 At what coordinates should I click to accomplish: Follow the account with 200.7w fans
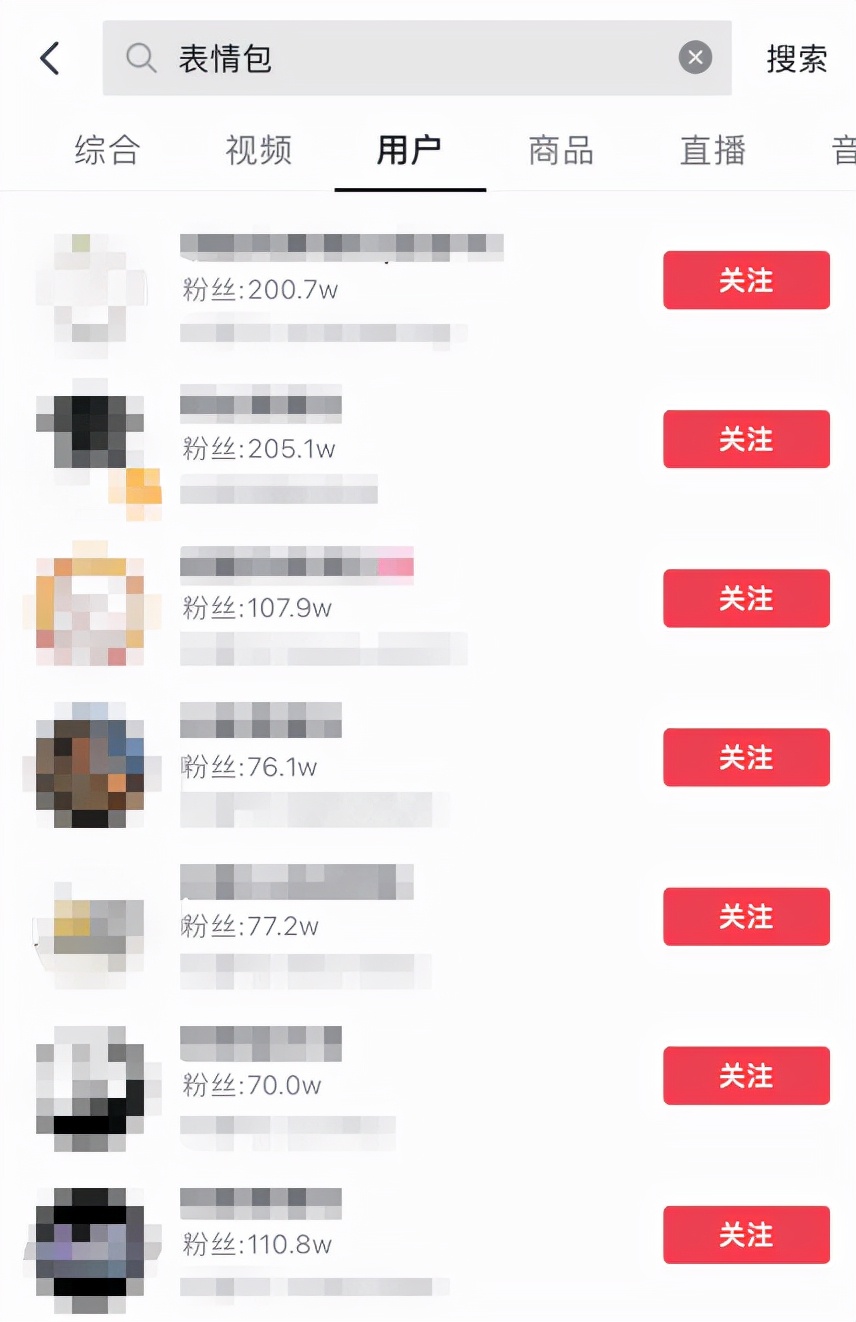[x=746, y=280]
